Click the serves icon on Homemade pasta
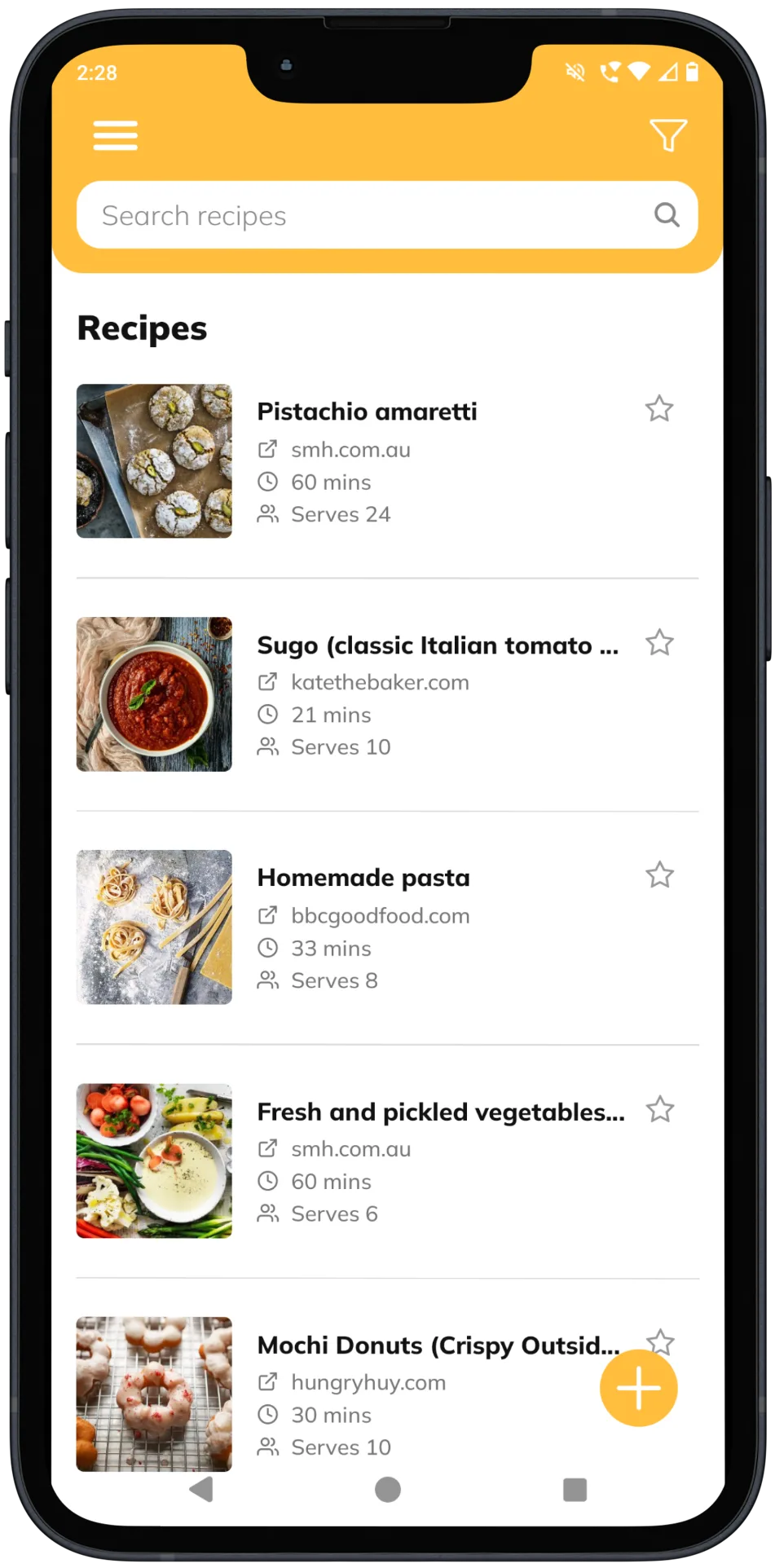Image resolution: width=775 pixels, height=1568 pixels. point(267,980)
